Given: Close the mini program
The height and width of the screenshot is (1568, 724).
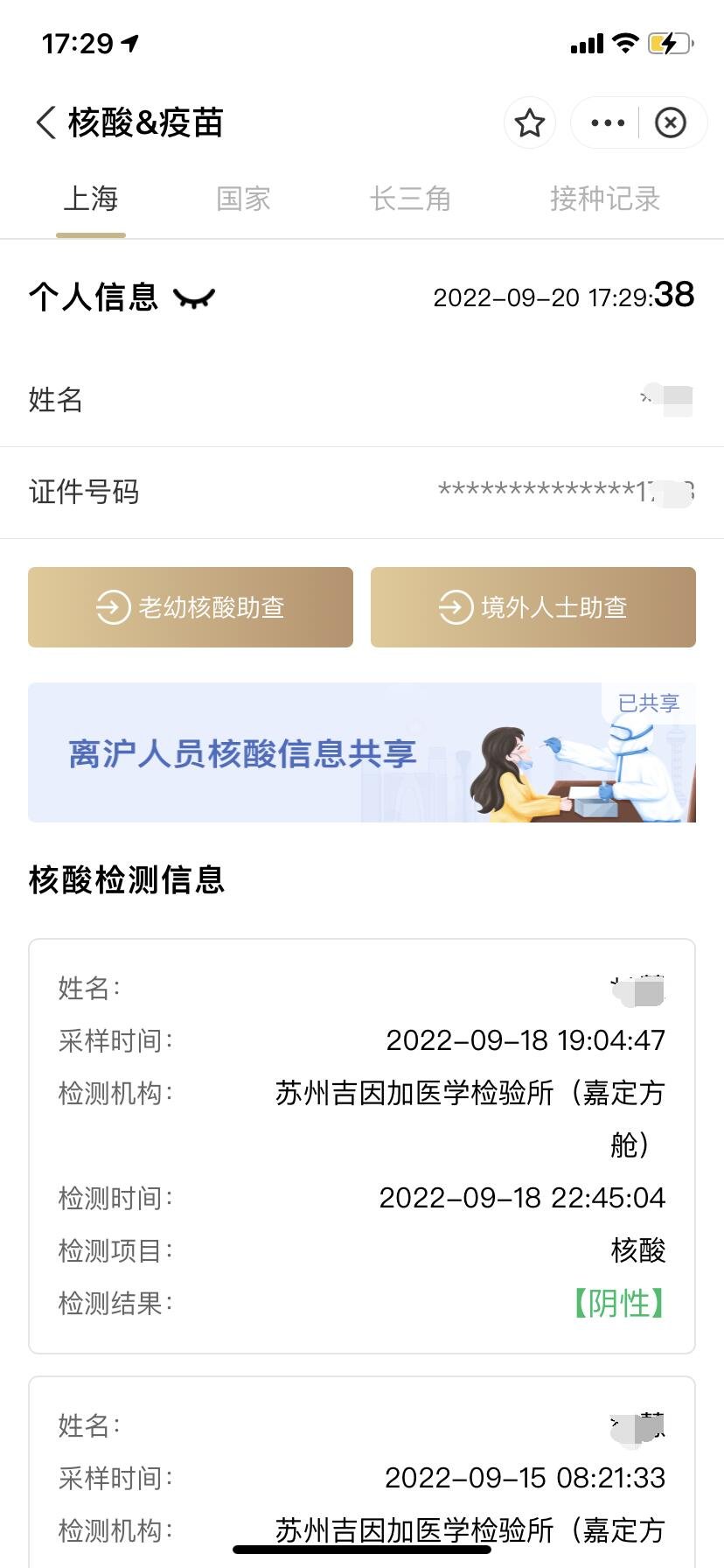Looking at the screenshot, I should (x=671, y=123).
